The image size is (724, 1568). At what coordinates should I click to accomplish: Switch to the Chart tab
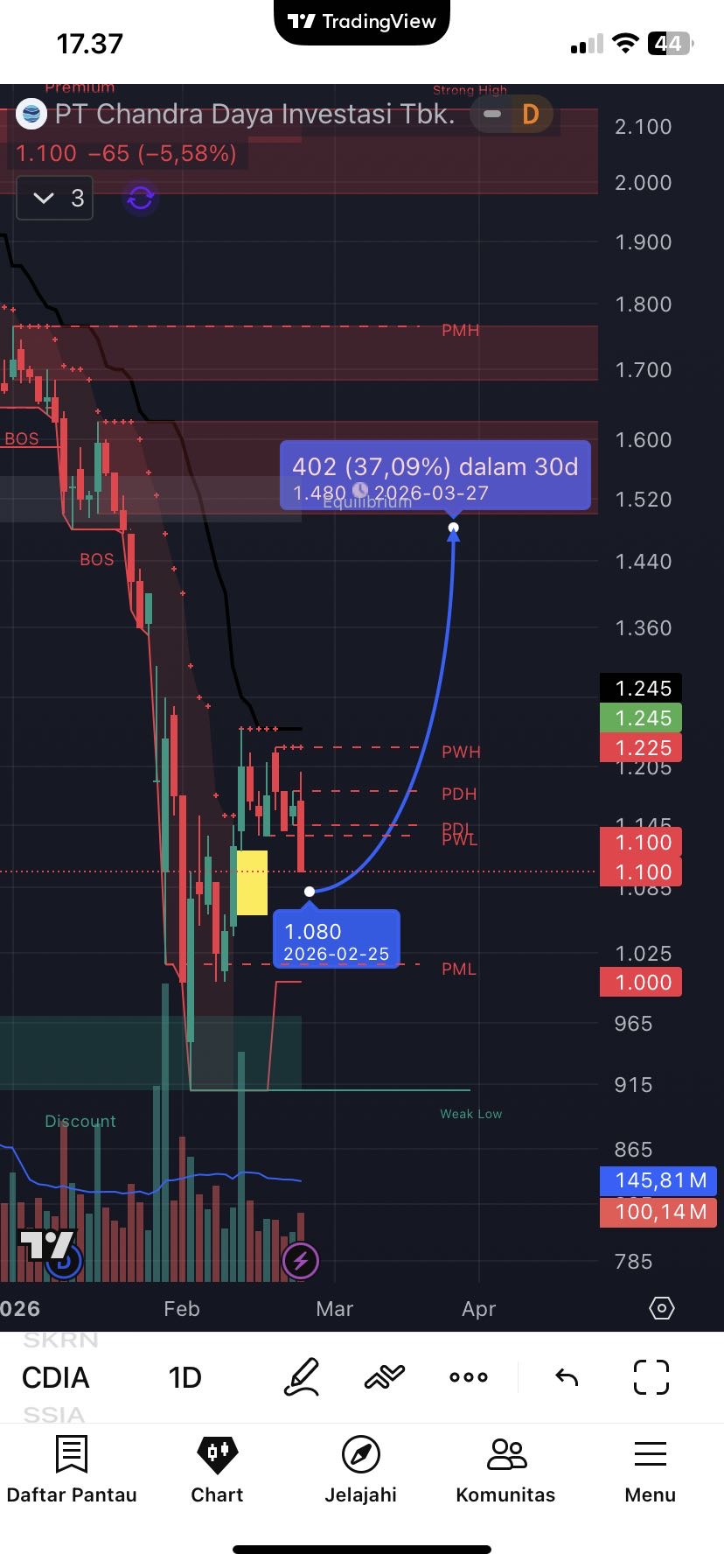point(217,1470)
